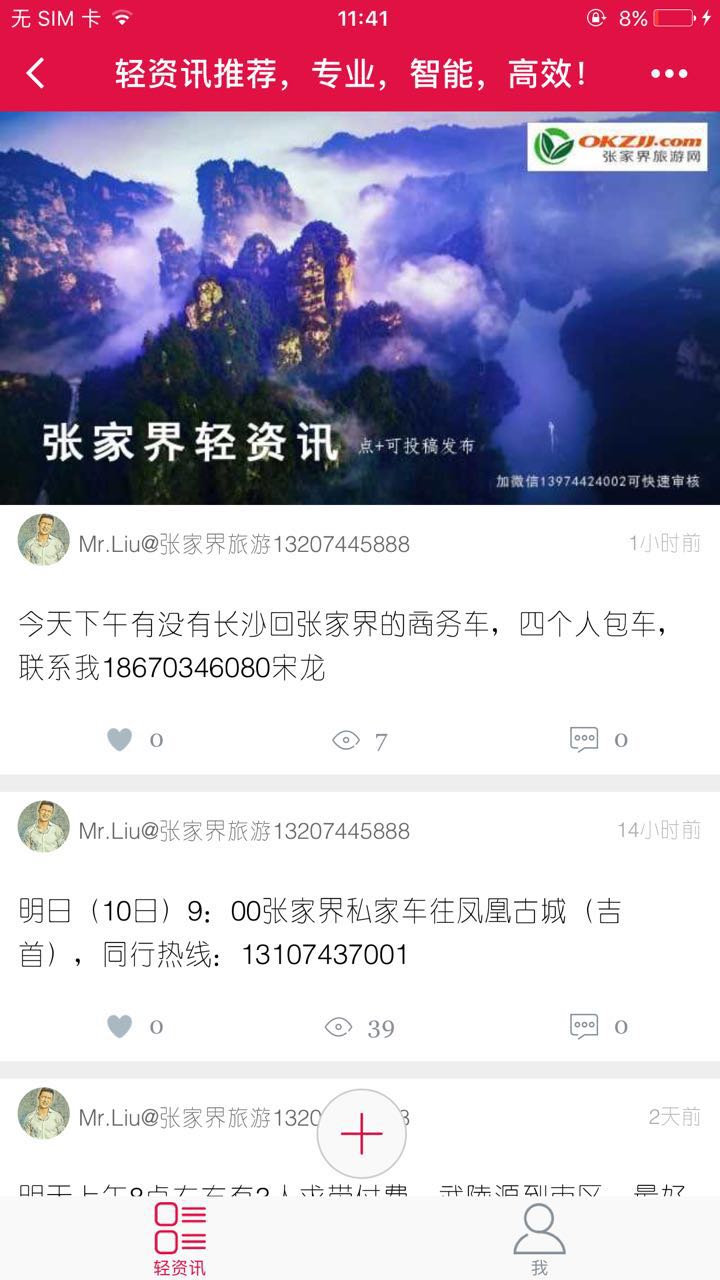
Task: View Mr.Liu's avatar on the 1小时前 post
Action: [x=44, y=541]
